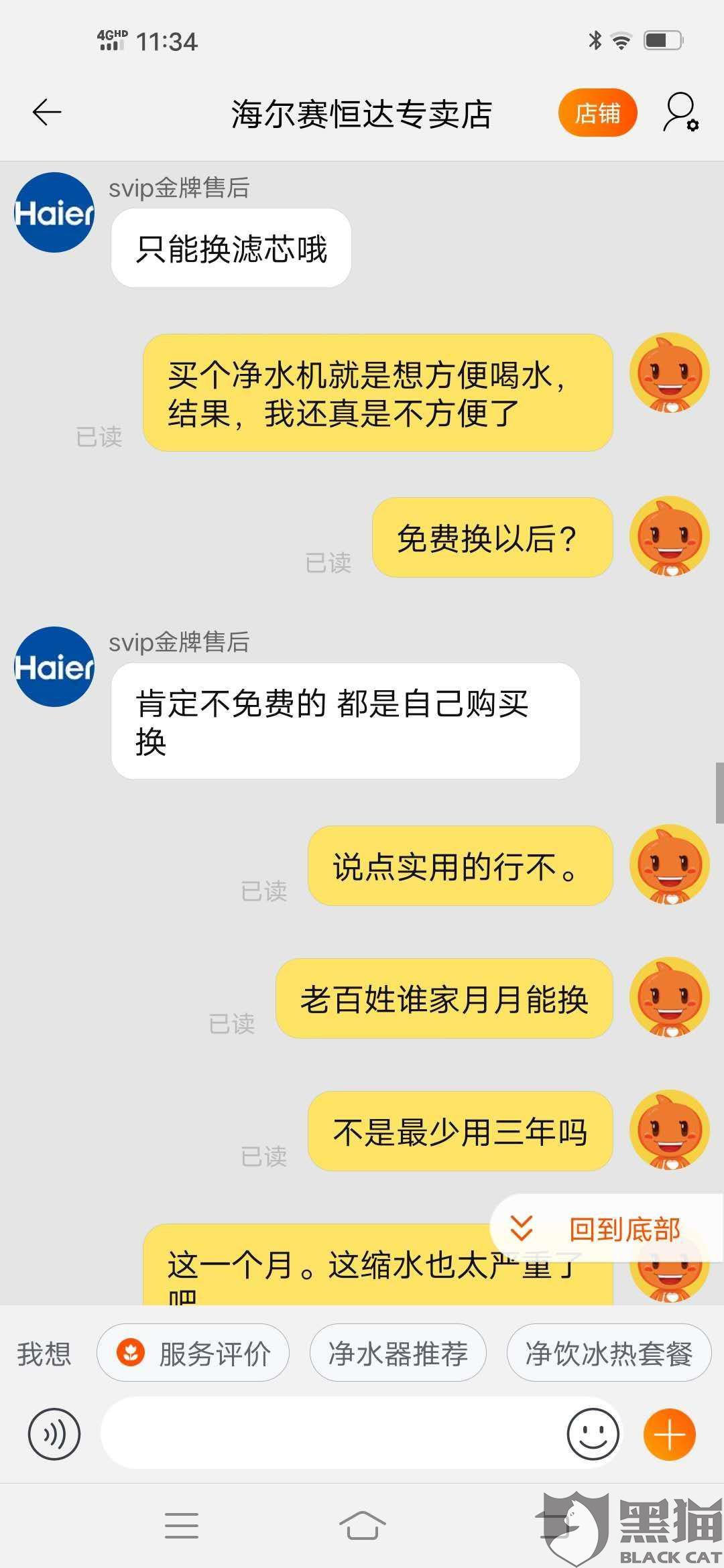
Task: Open the profile settings icon
Action: pos(681,113)
